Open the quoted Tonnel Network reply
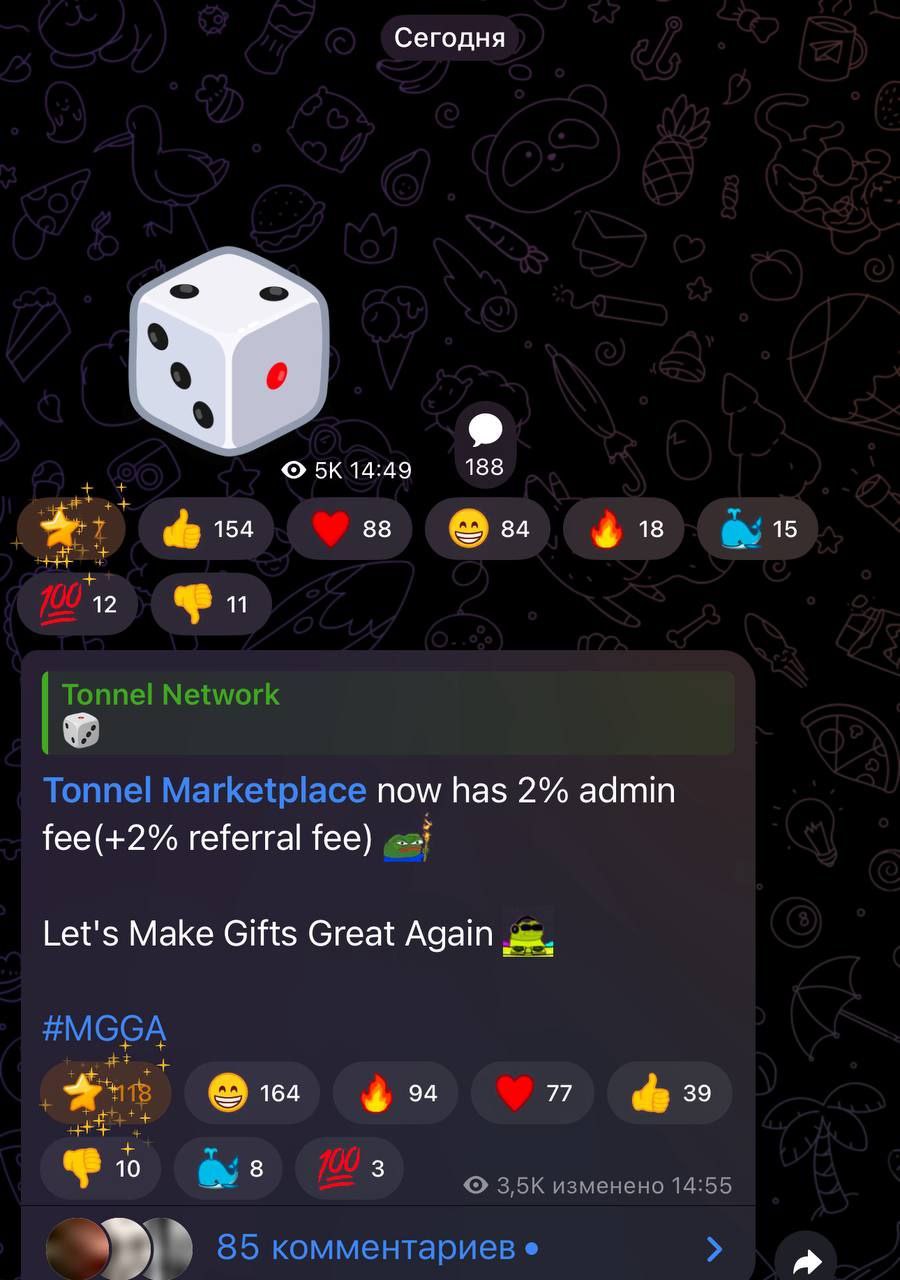900x1280 pixels. [x=388, y=713]
